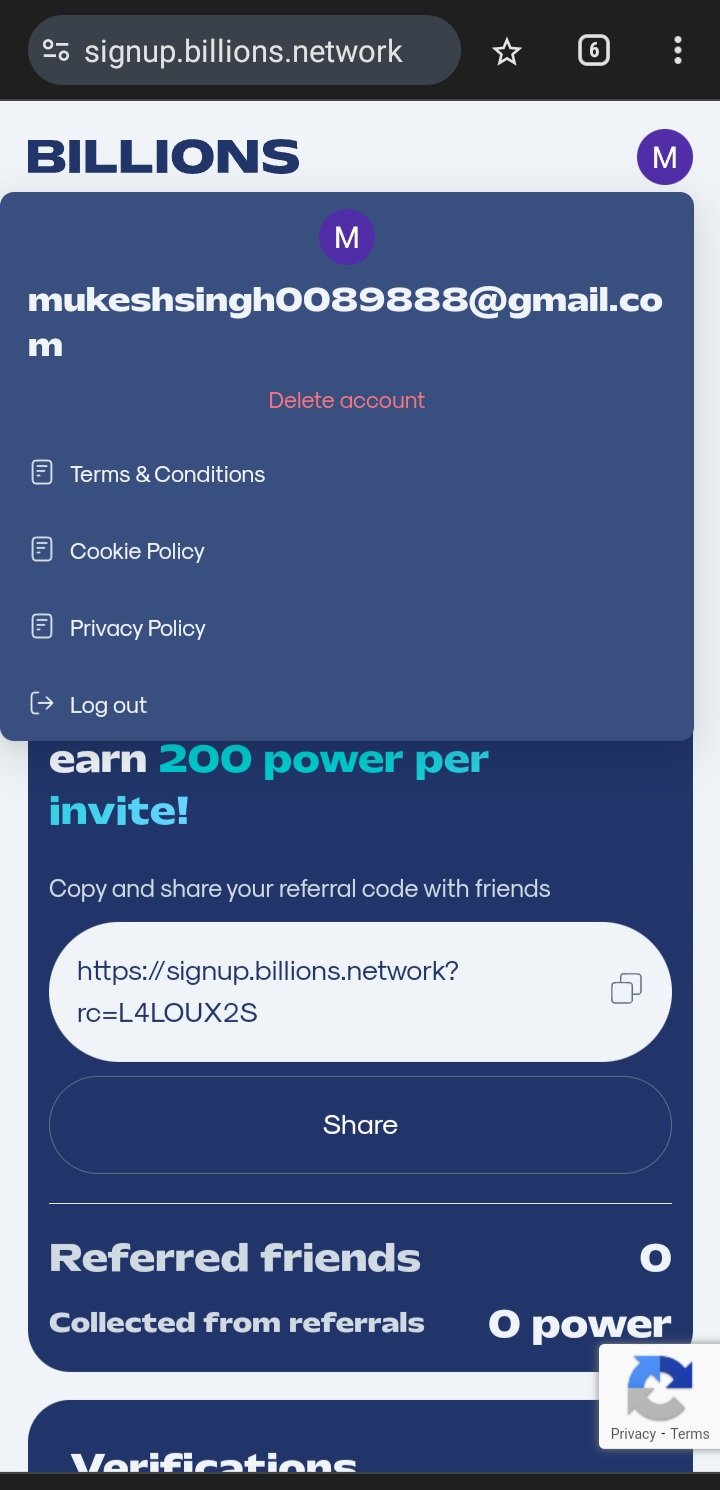Viewport: 720px width, 1490px height.
Task: Open the browser overflow menu
Action: pos(678,50)
